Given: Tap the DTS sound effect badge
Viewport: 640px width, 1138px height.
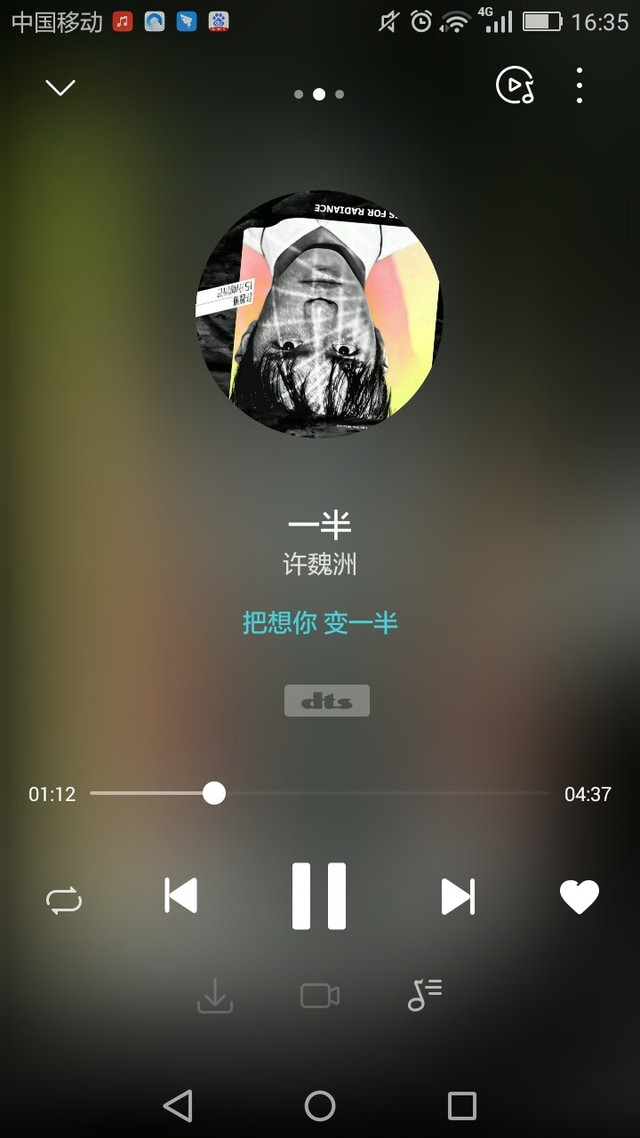Looking at the screenshot, I should click(x=327, y=700).
